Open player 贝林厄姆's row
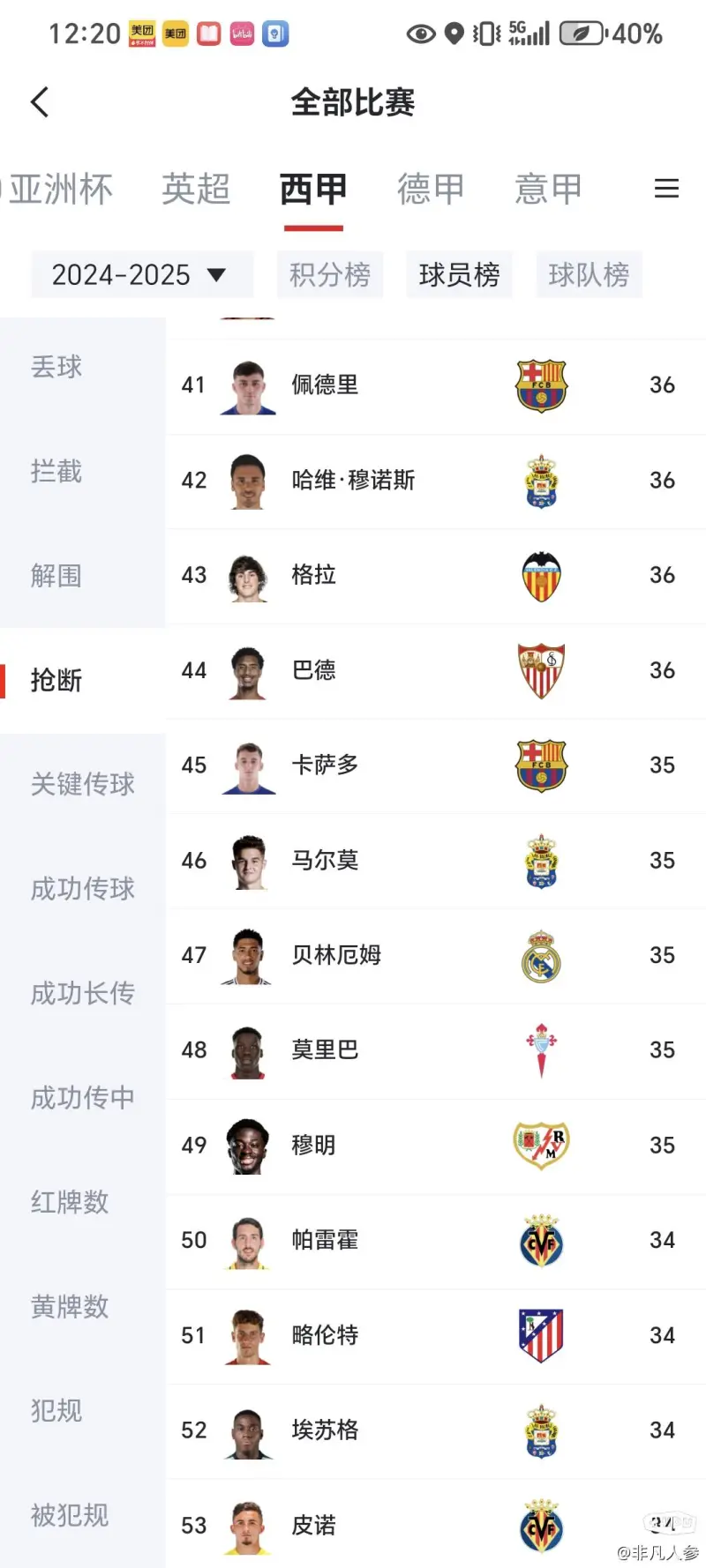The width and height of the screenshot is (706, 1568). pyautogui.click(x=436, y=956)
